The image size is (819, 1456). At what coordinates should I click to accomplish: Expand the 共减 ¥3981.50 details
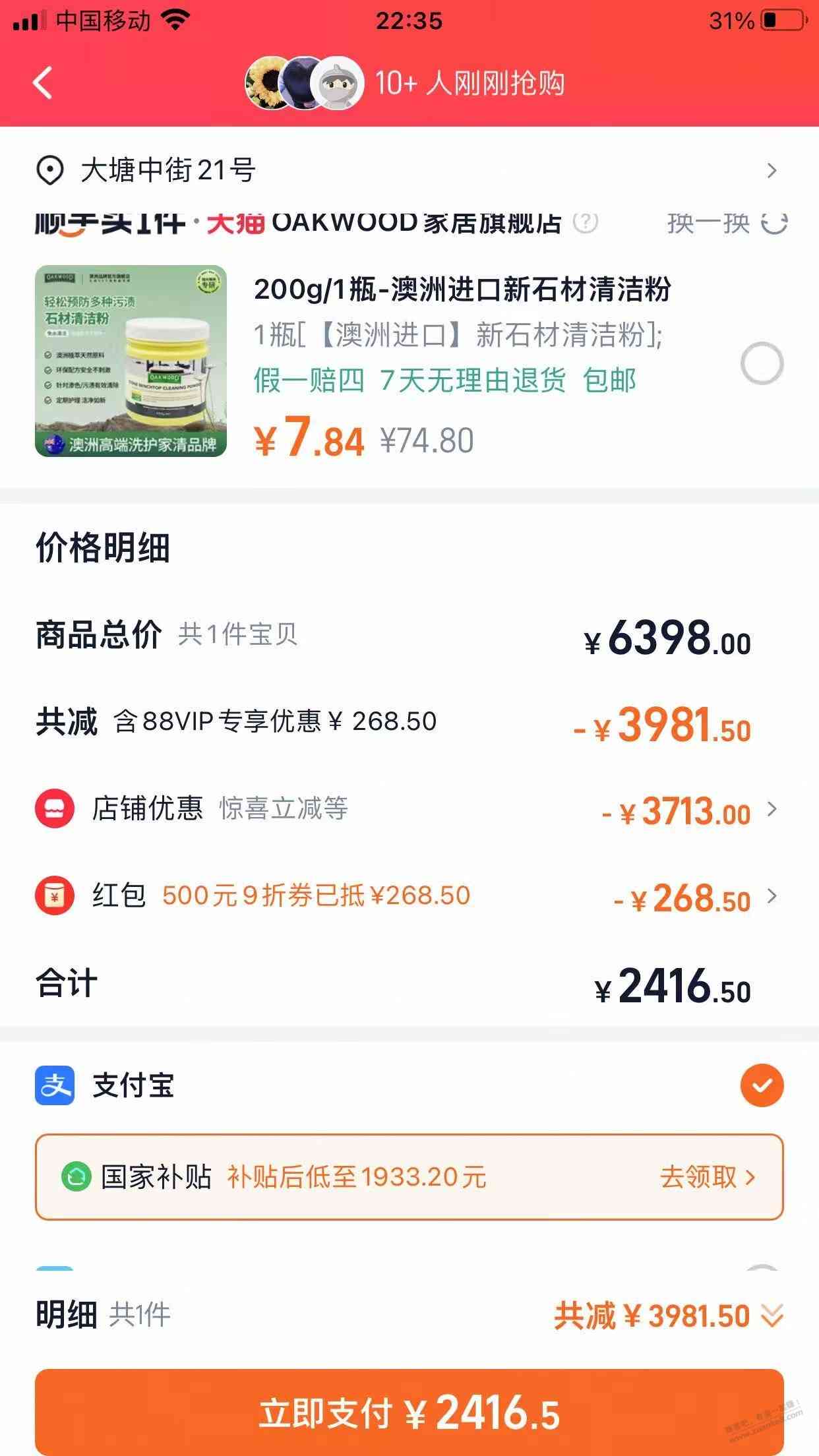tap(669, 1316)
